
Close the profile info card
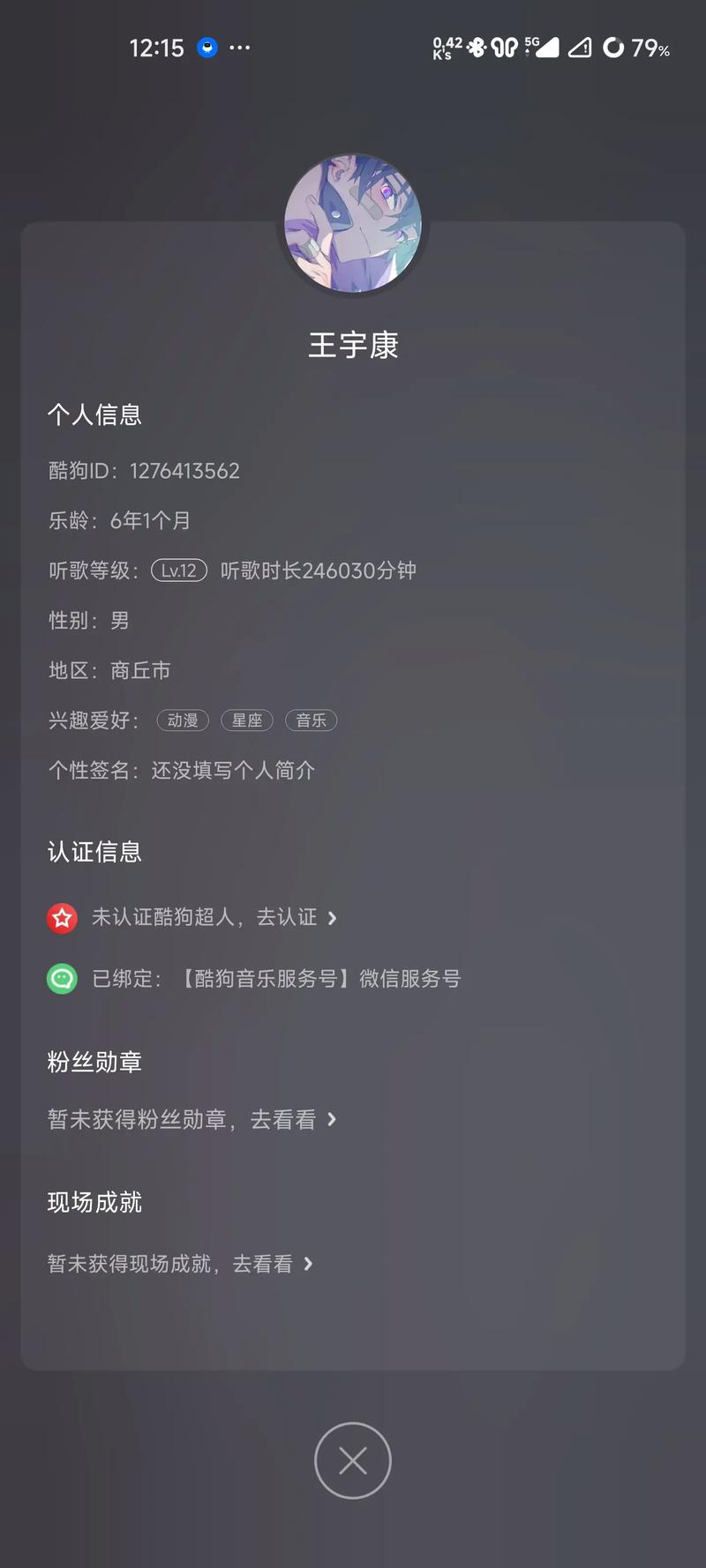(x=353, y=1460)
